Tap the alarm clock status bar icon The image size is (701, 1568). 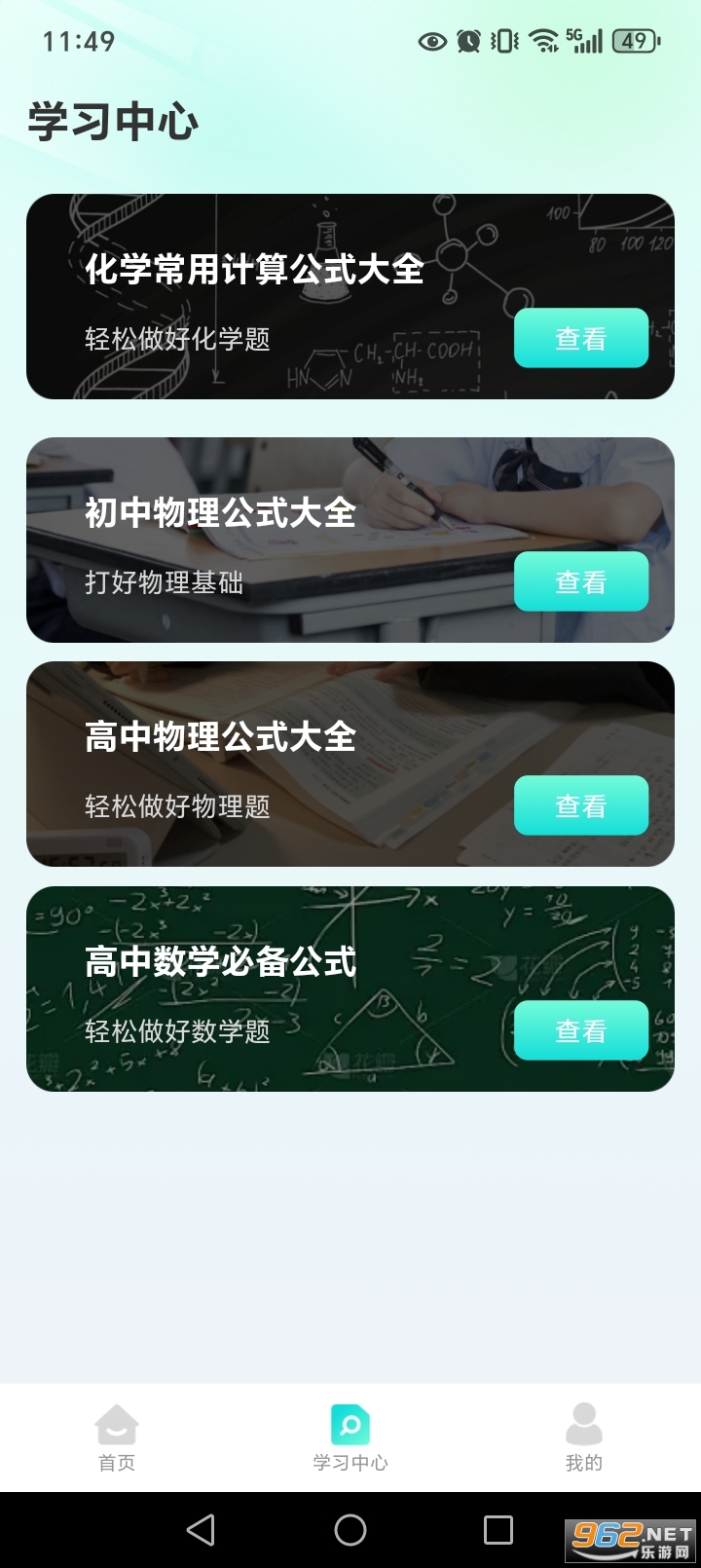467,41
